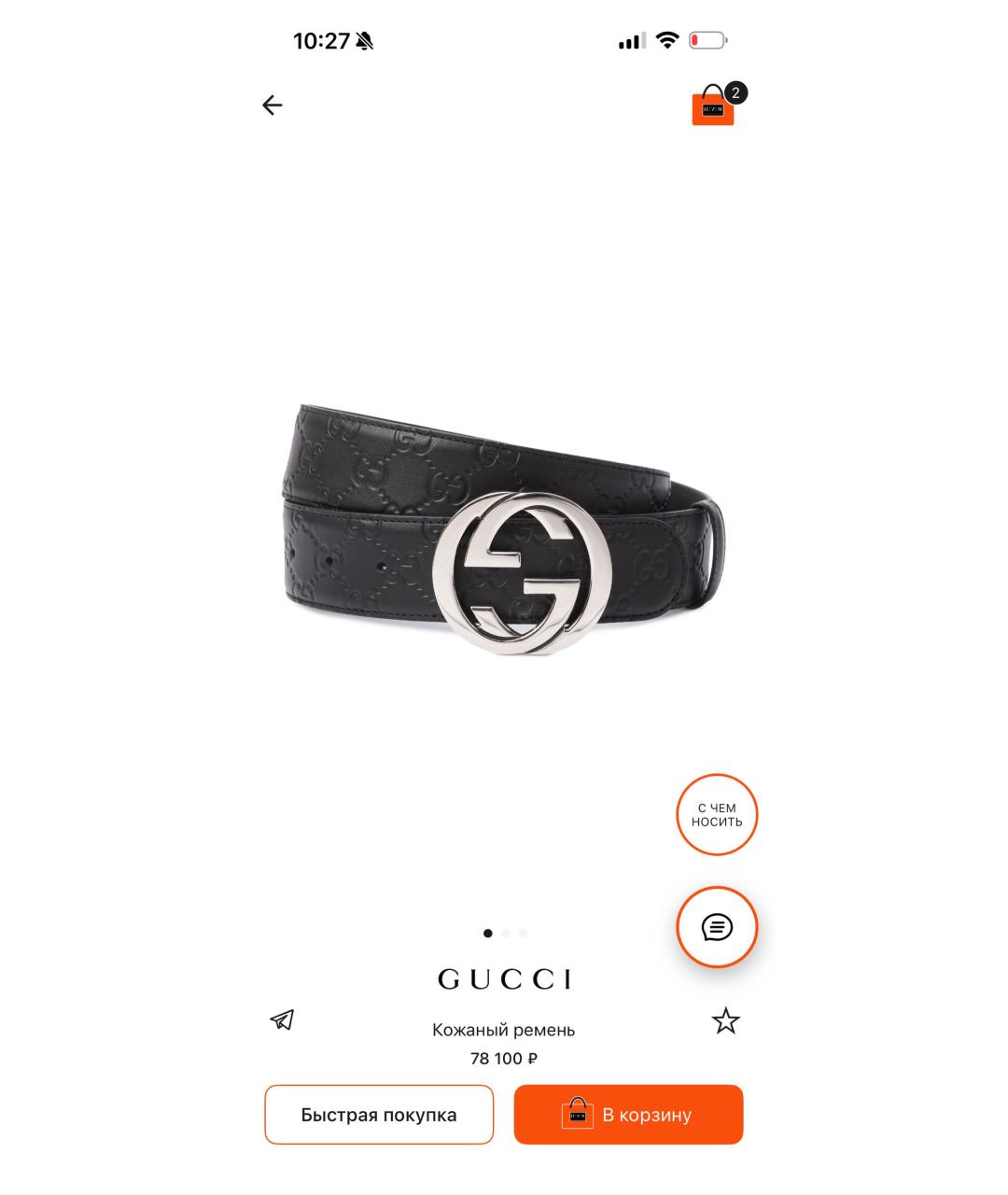Select the second carousel dot

(505, 933)
